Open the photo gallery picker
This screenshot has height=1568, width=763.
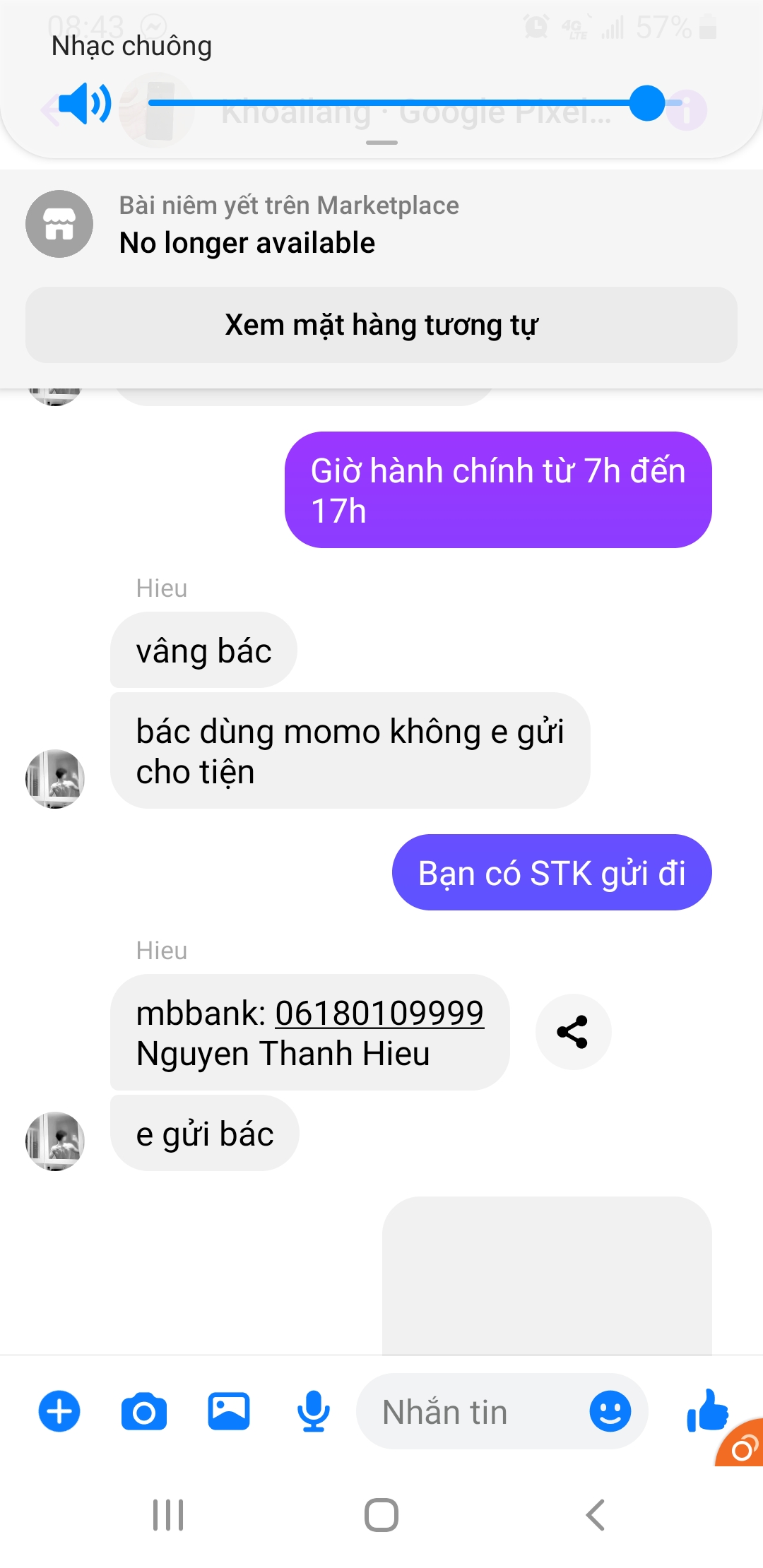229,1412
